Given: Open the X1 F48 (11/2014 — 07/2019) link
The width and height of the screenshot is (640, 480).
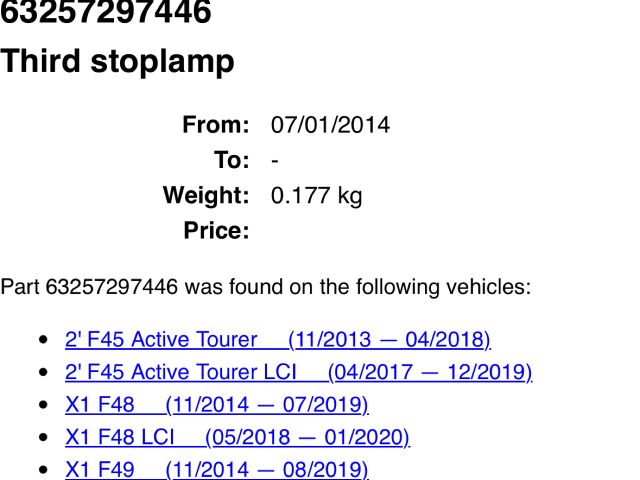Looking at the screenshot, I should coord(216,405).
